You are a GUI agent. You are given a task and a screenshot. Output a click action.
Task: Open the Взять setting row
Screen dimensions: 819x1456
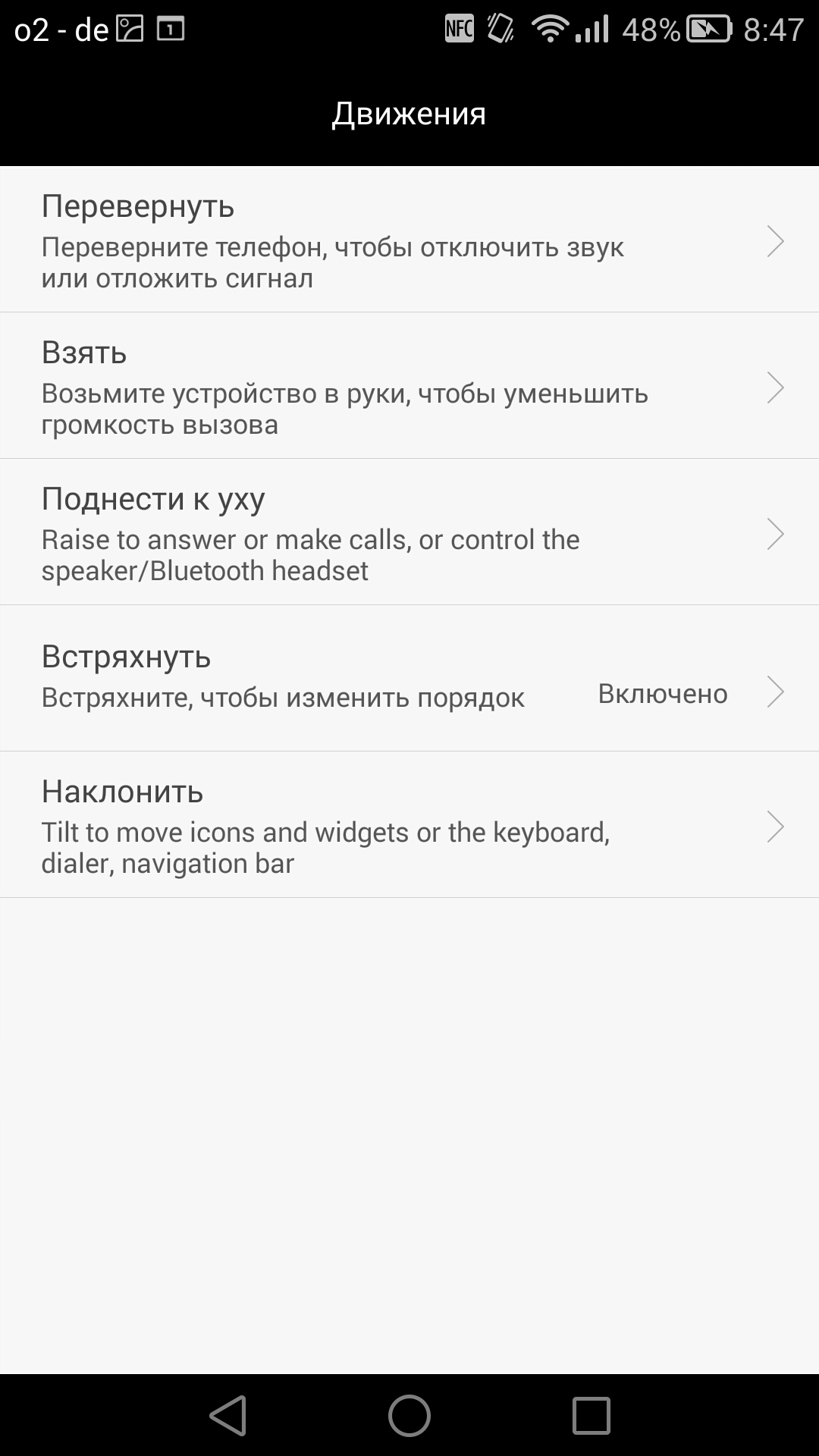pos(409,386)
